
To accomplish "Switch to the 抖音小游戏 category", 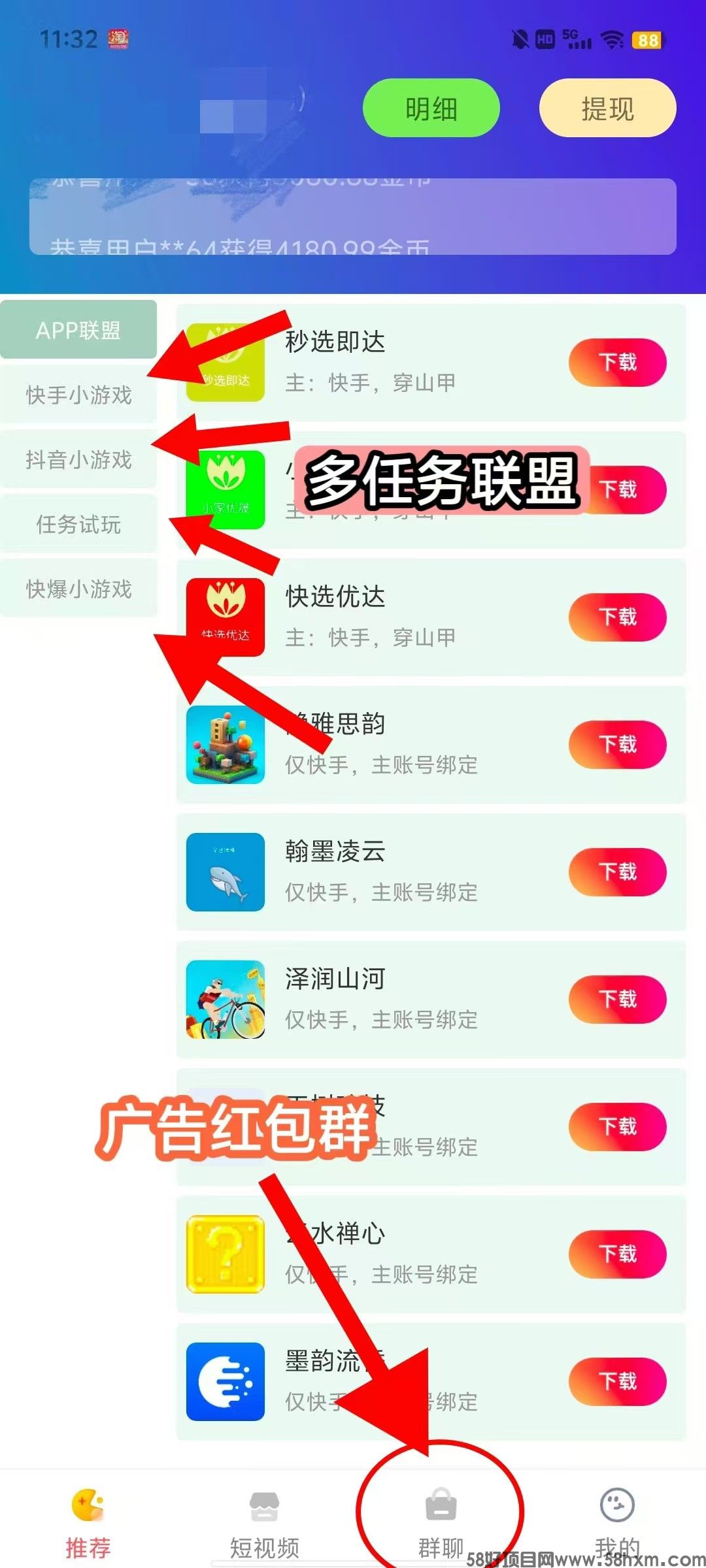I will click(78, 459).
